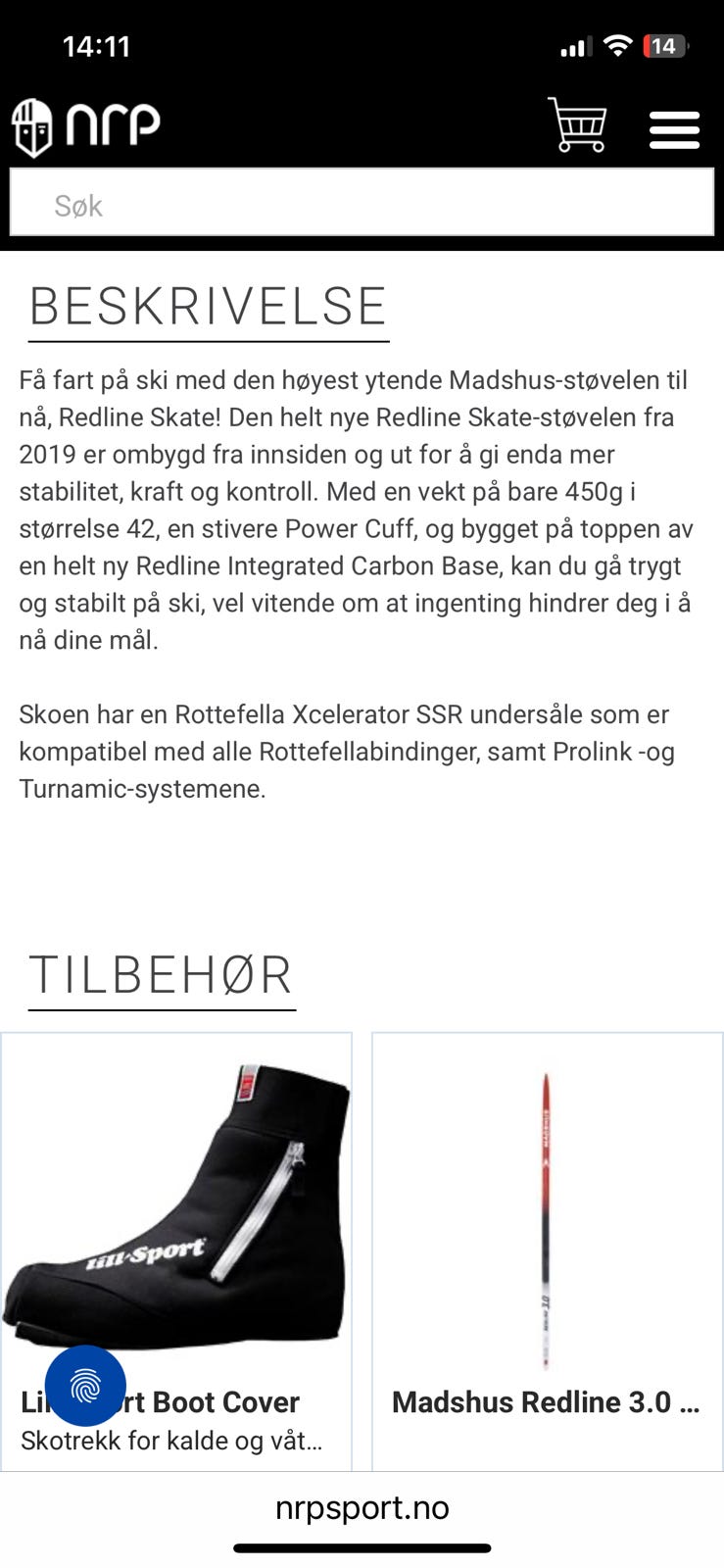Screen dimensions: 724x1568
Task: Tap the Wi-Fi status icon
Action: [x=617, y=45]
